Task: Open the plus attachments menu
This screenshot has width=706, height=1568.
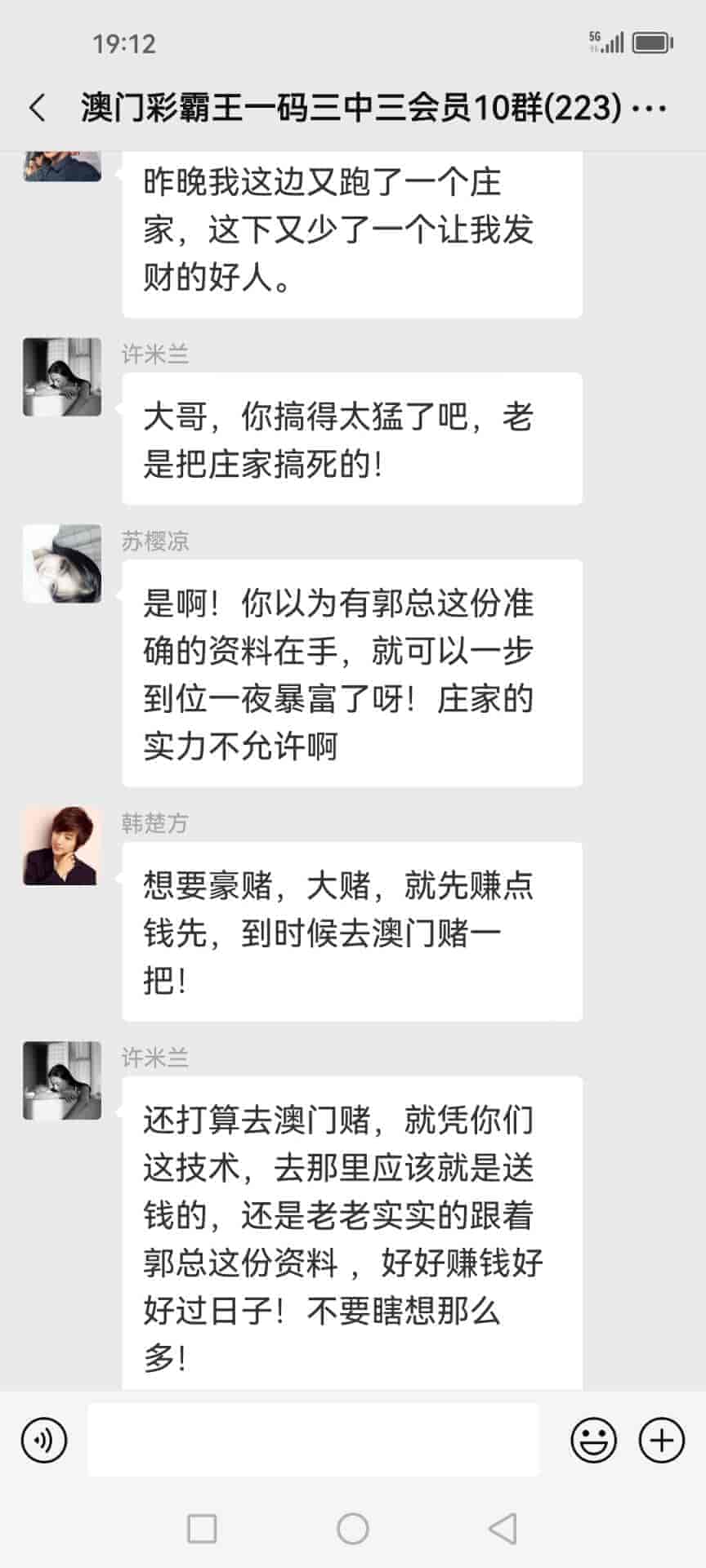Action: tap(661, 1440)
